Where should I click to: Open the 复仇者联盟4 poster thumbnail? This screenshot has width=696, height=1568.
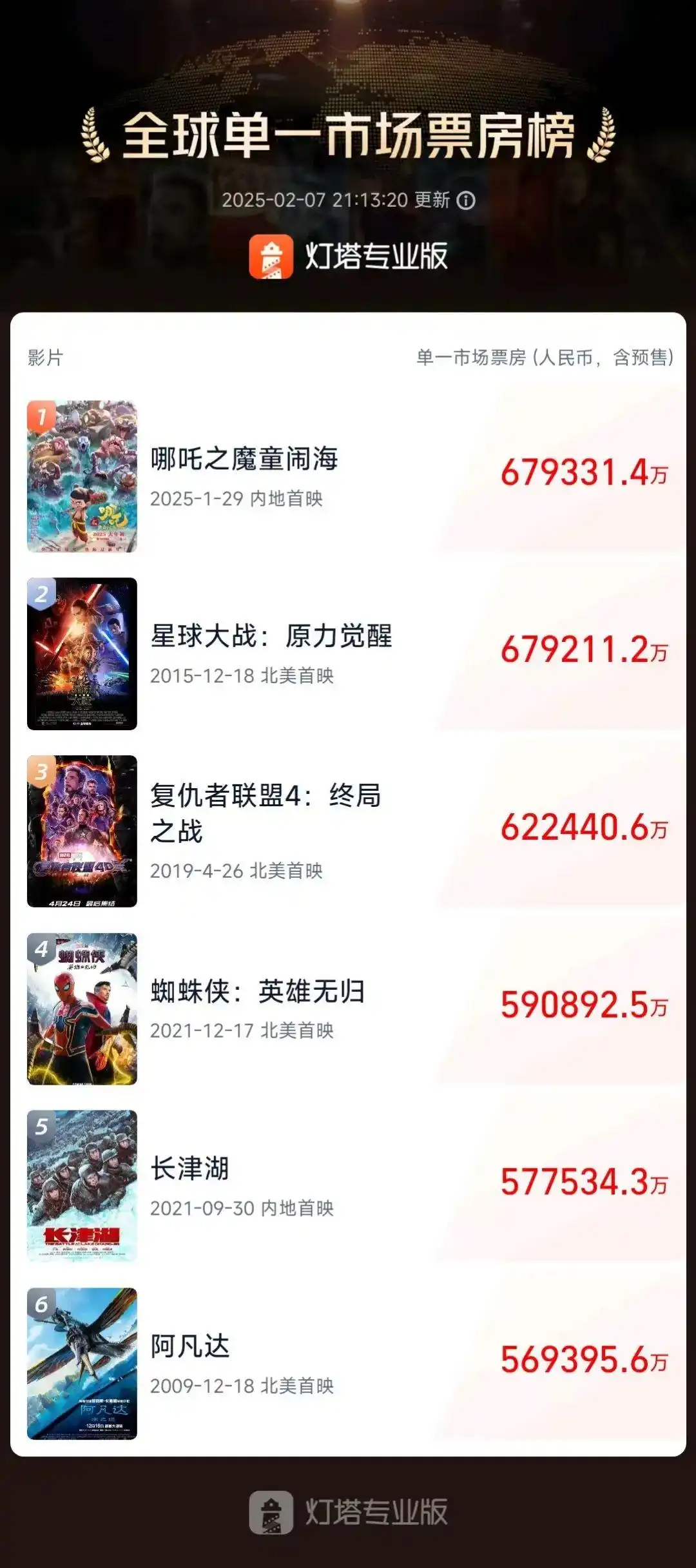(83, 831)
